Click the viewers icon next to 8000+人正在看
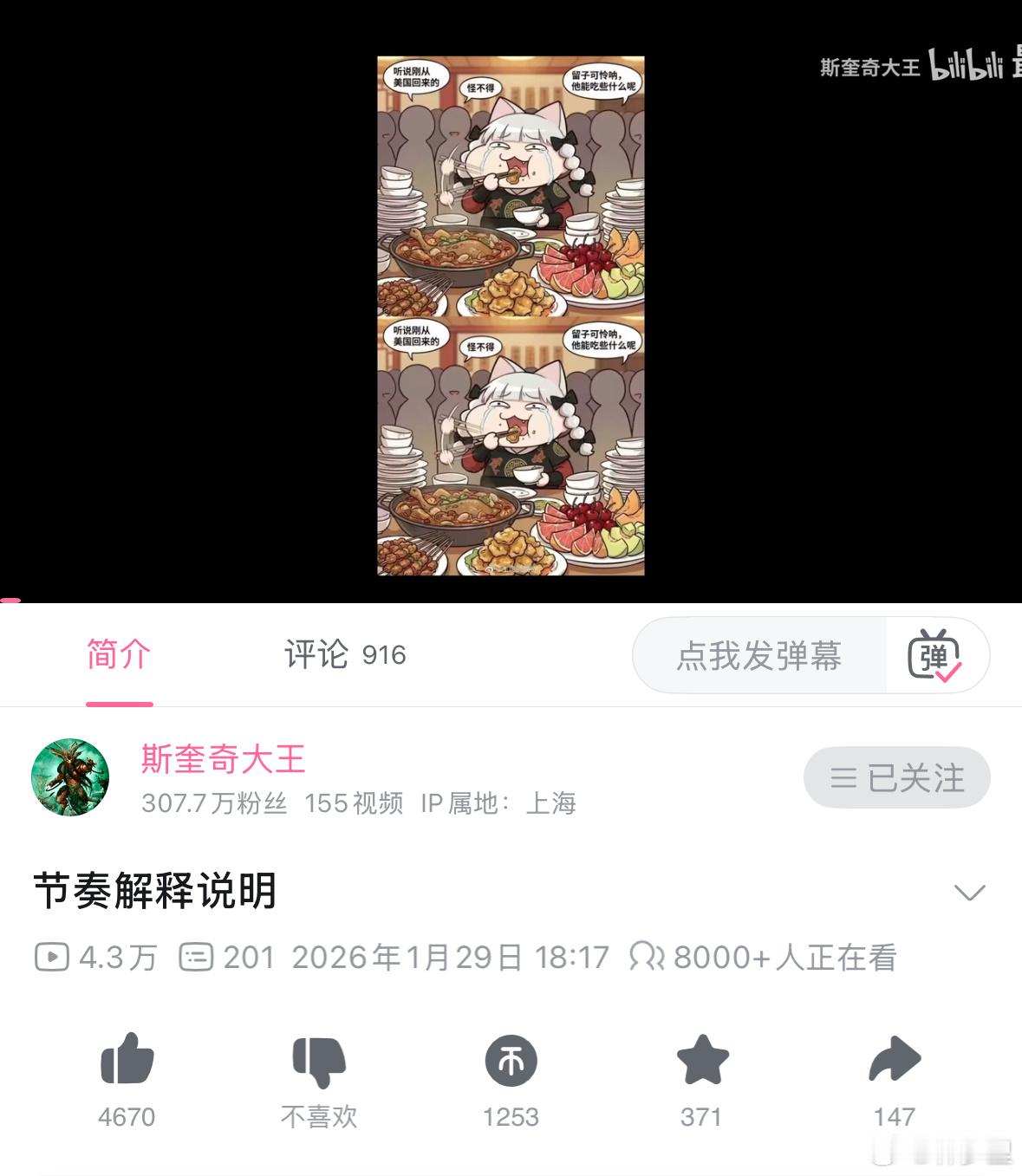The height and width of the screenshot is (1176, 1022). click(645, 957)
